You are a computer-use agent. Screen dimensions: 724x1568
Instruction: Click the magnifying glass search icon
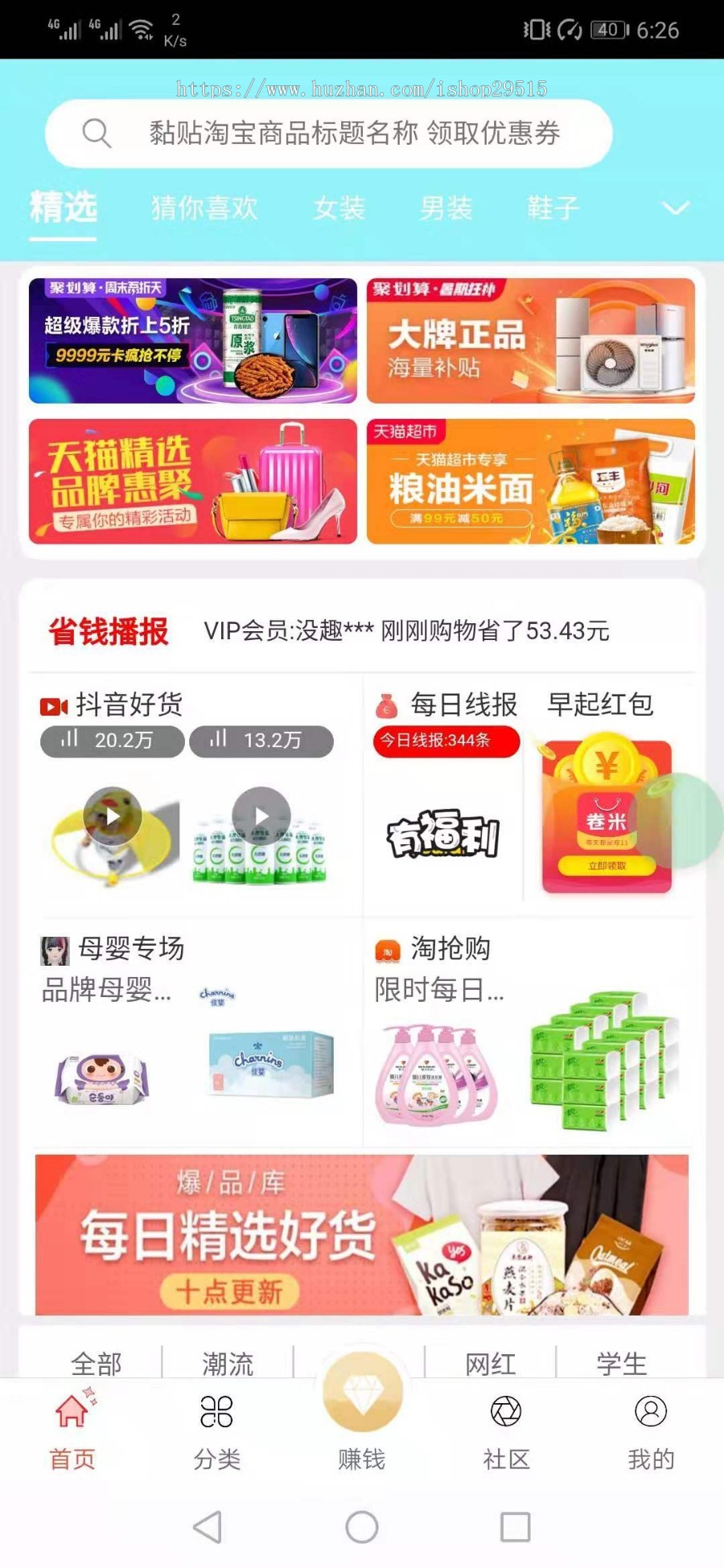tap(98, 133)
